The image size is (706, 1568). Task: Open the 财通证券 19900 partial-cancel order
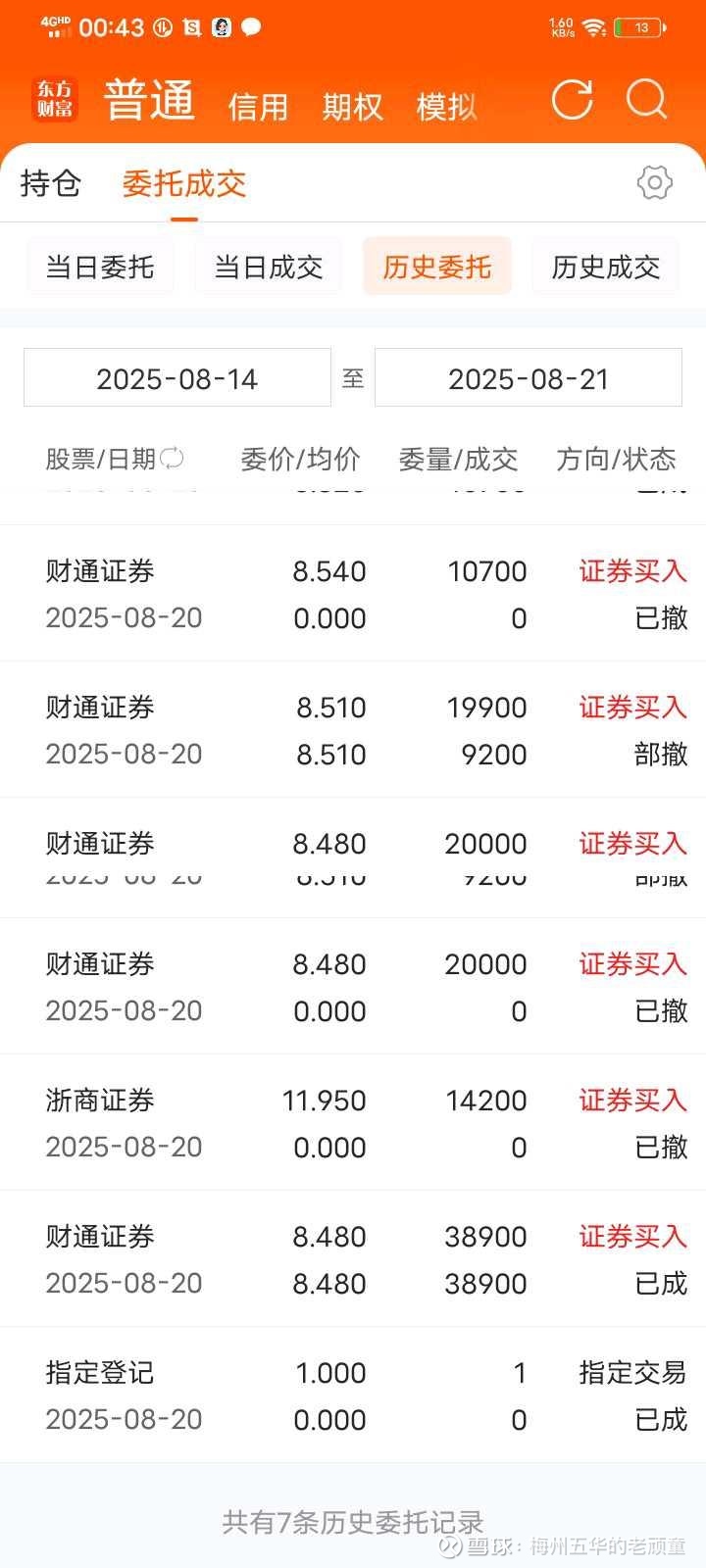click(353, 730)
